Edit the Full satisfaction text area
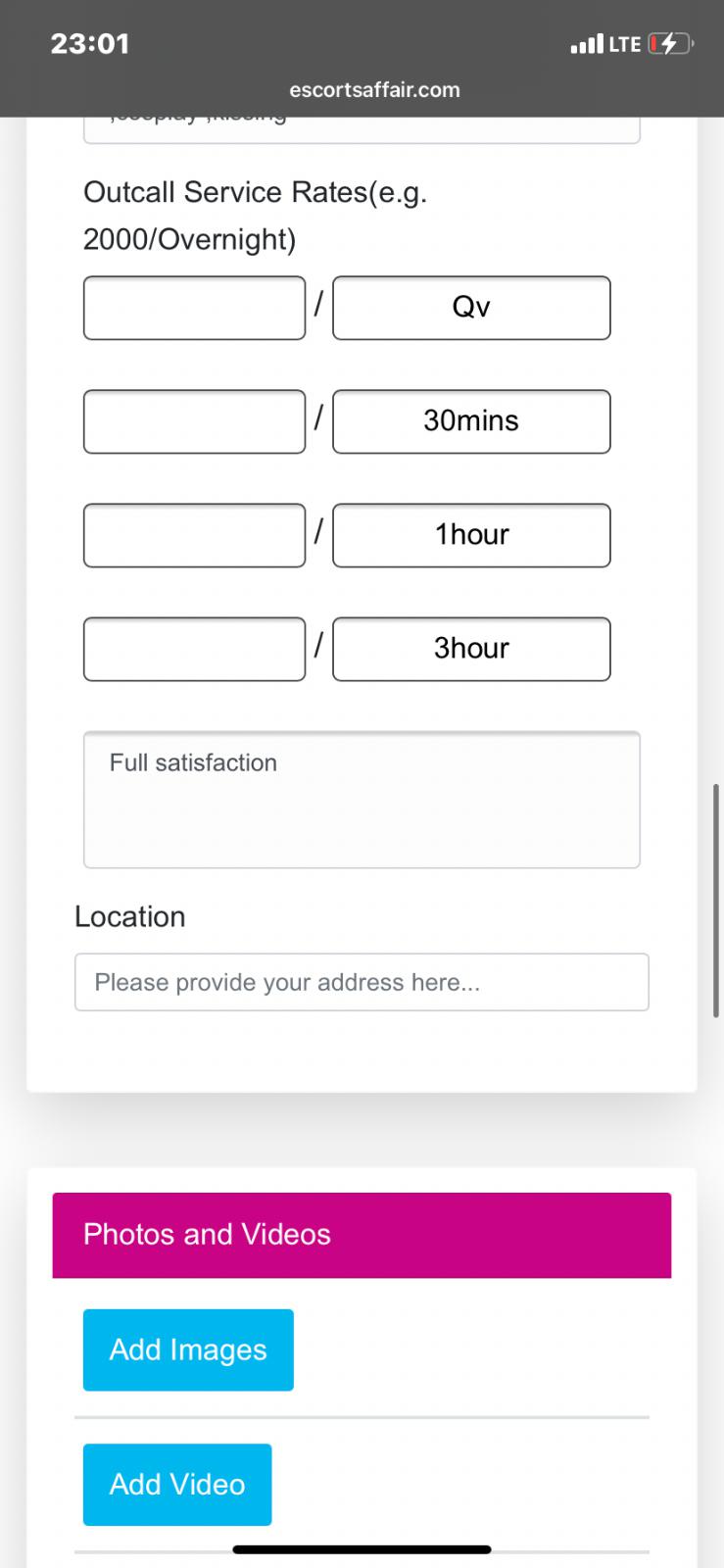The image size is (724, 1568). tap(362, 800)
